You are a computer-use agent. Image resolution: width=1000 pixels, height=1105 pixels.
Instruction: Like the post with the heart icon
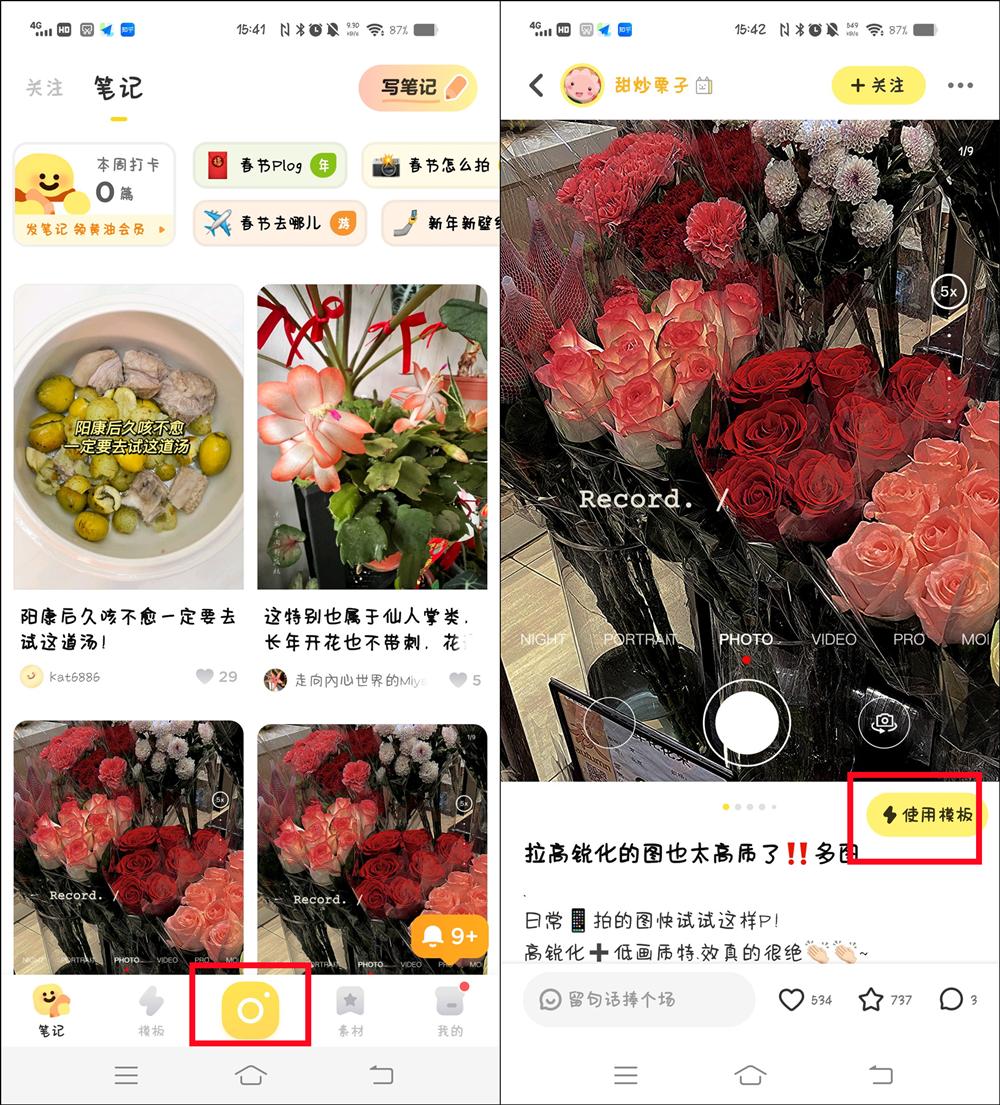pyautogui.click(x=793, y=999)
